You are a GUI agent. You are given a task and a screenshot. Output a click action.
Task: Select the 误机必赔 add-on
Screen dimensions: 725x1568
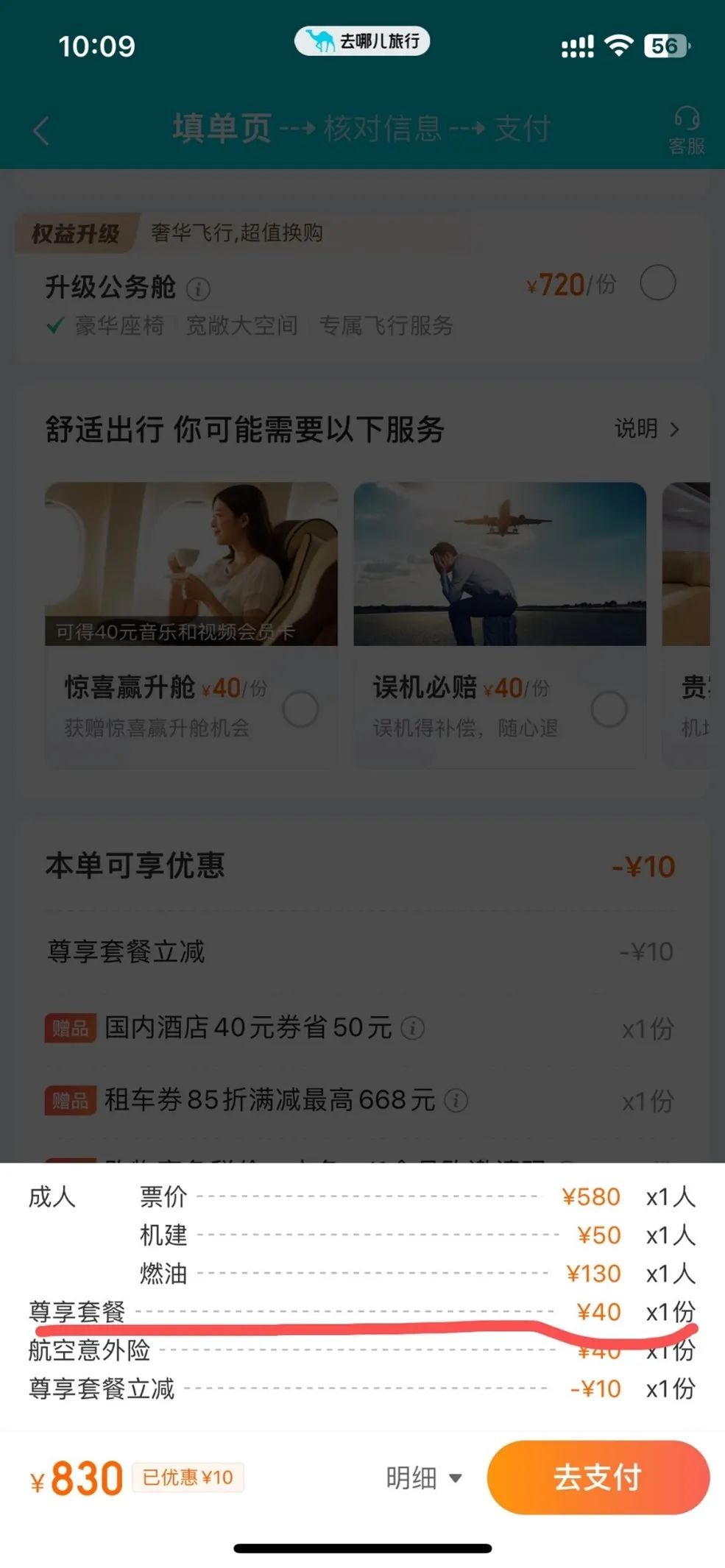click(609, 709)
